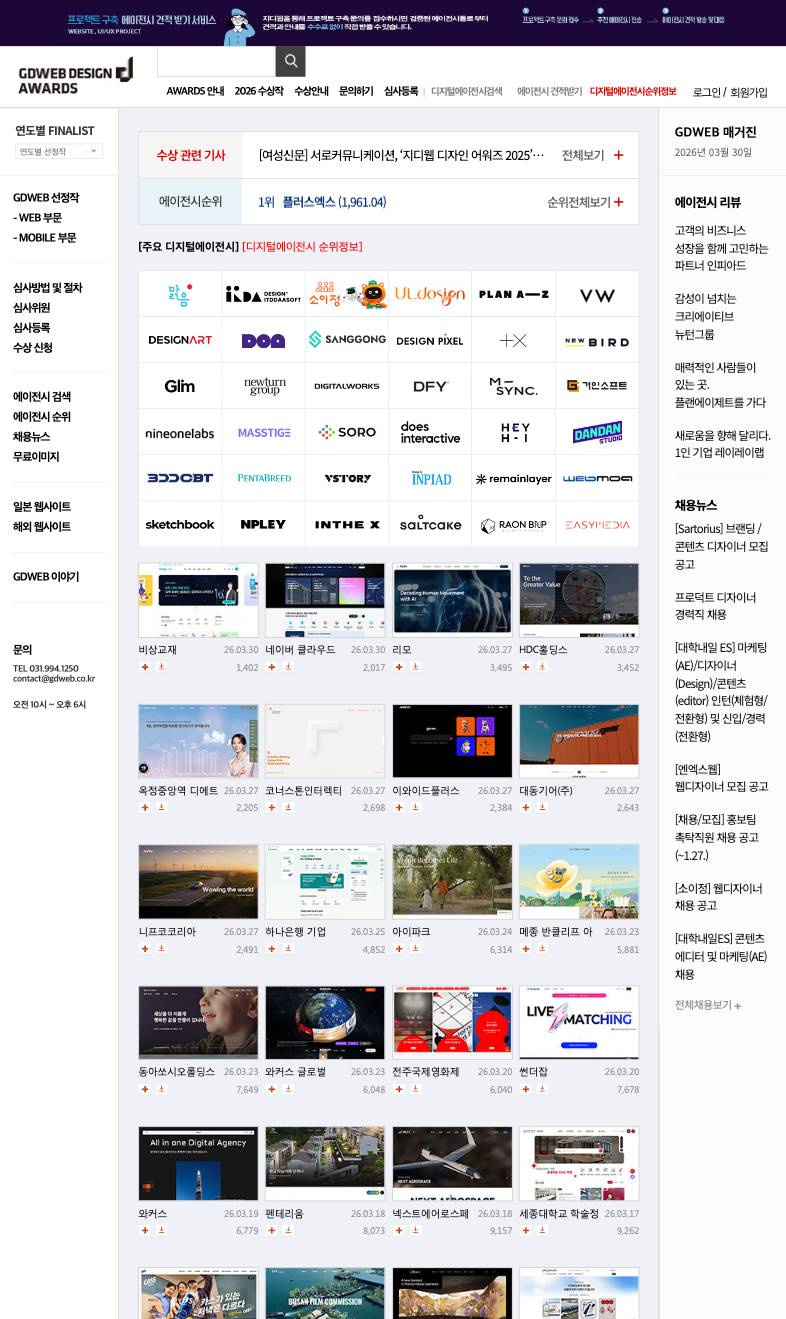Screen dimensions: 786x1319
Task: Open the 썬더잡 Live Matching thumbnail
Action: 578,1022
